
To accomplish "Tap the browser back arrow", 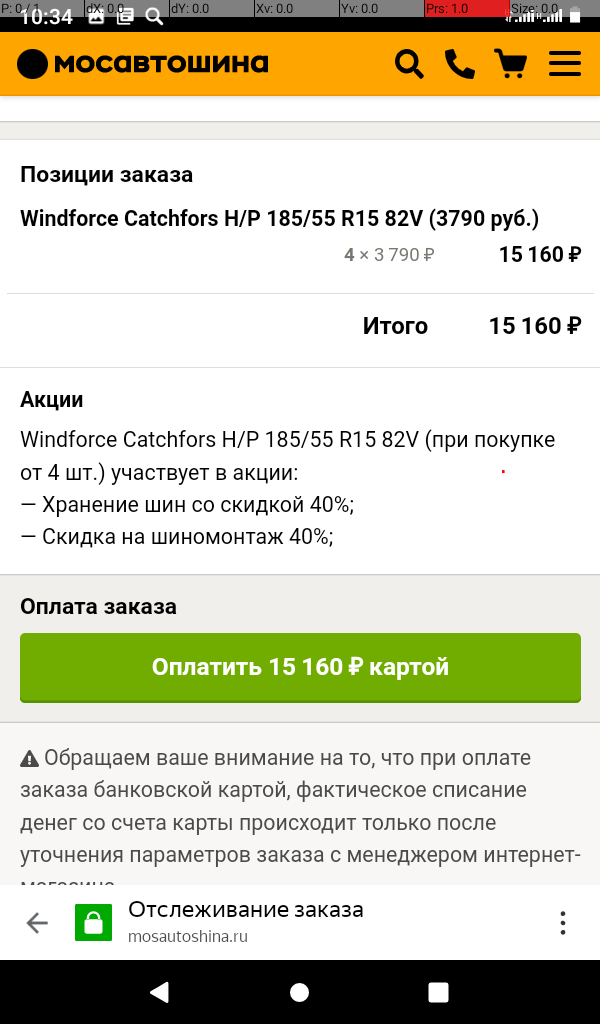I will [x=37, y=923].
